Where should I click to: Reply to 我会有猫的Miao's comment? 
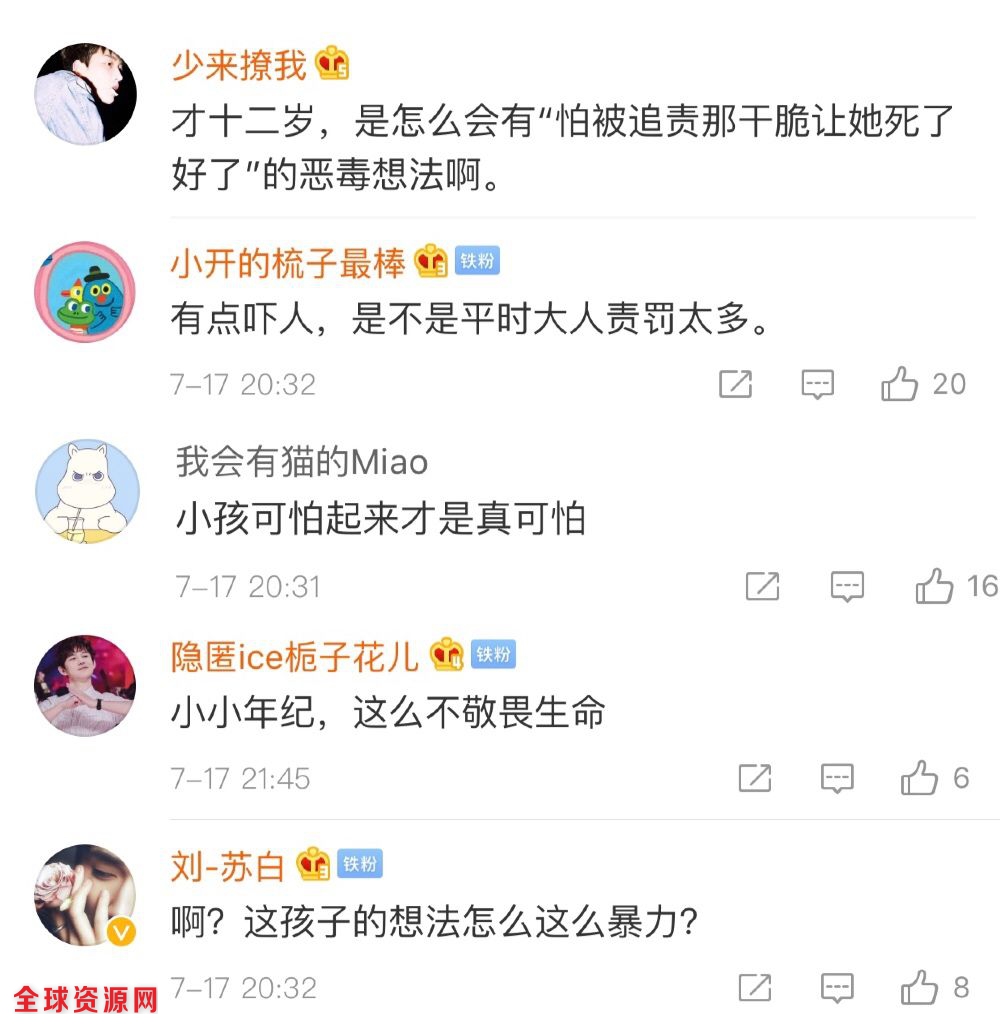coord(847,586)
